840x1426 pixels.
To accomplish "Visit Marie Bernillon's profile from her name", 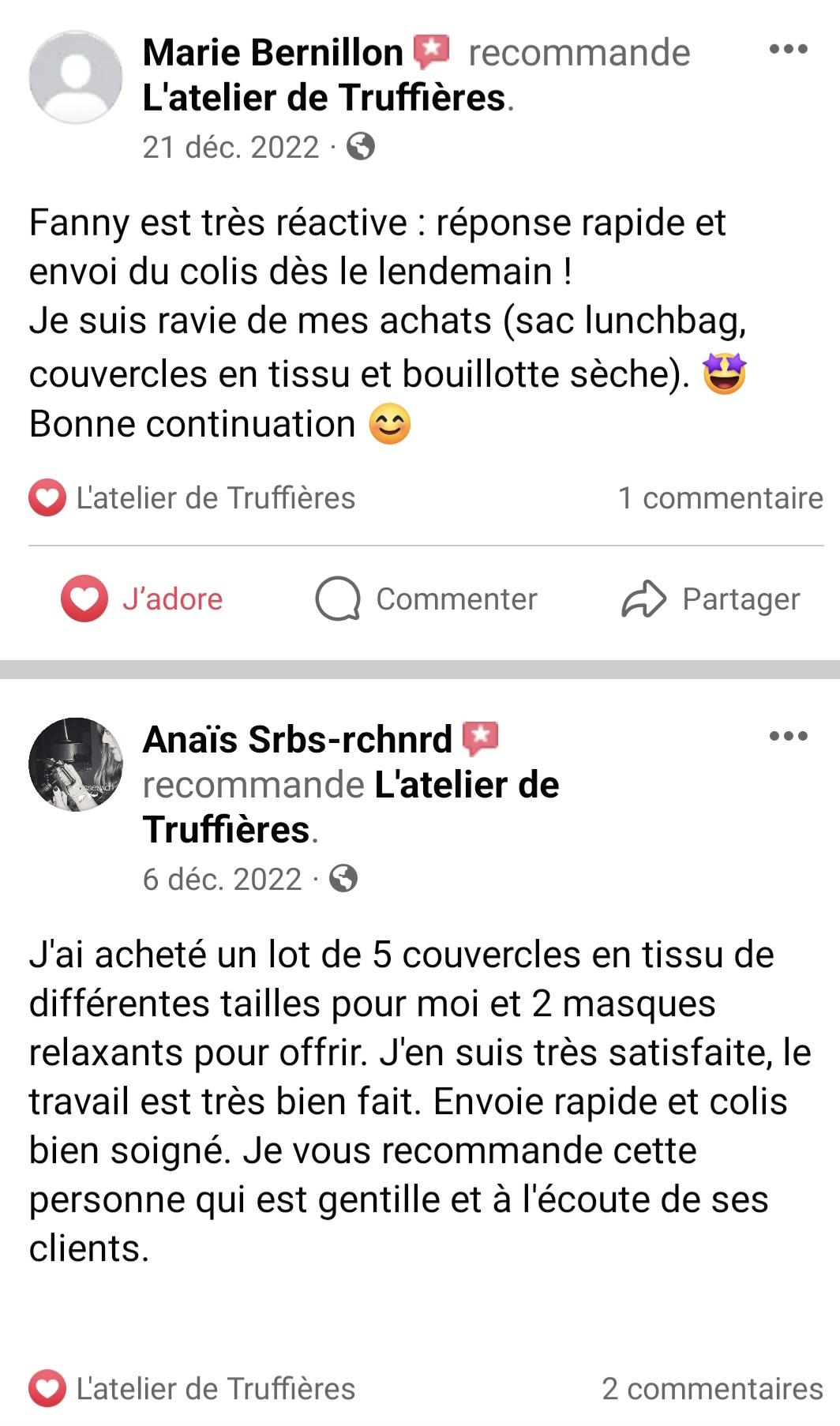I will click(x=272, y=53).
